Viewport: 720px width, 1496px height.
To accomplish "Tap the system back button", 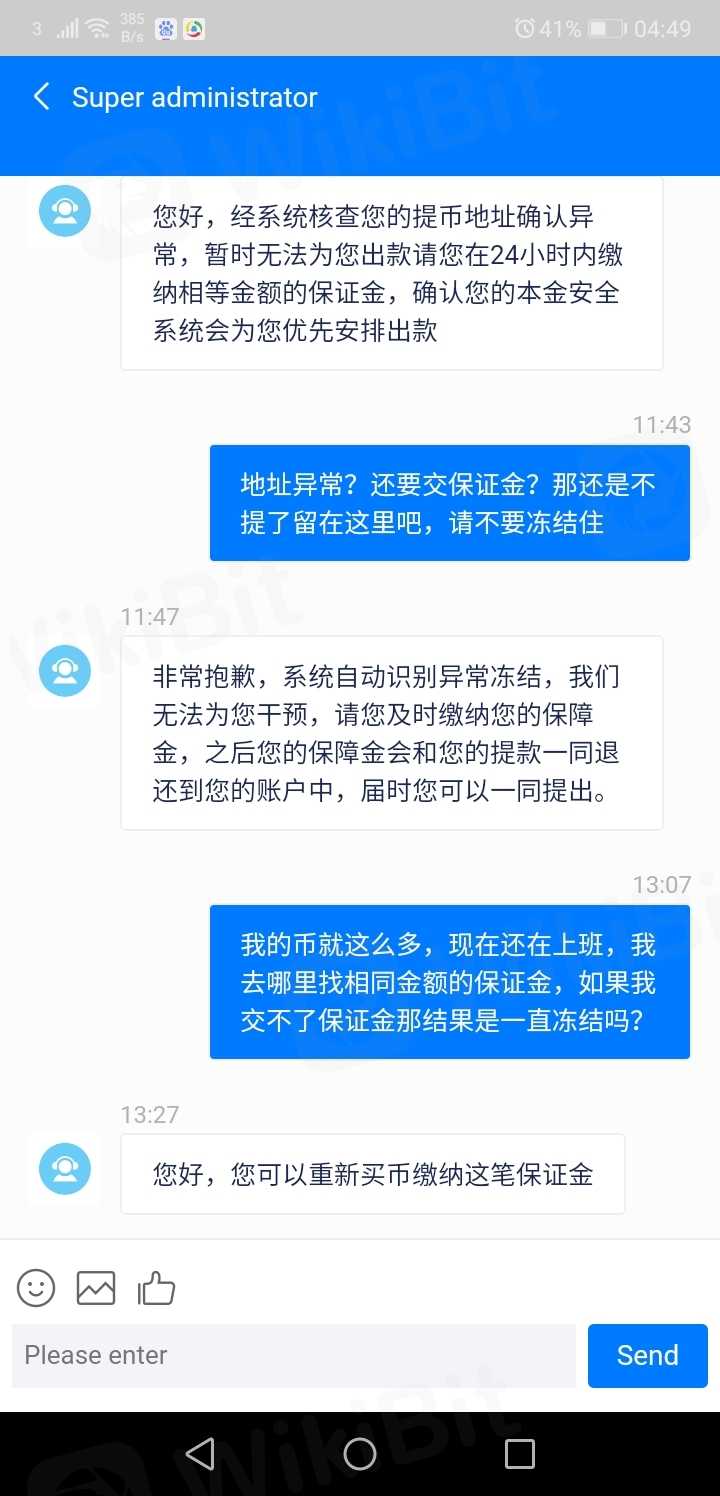I will 200,1453.
